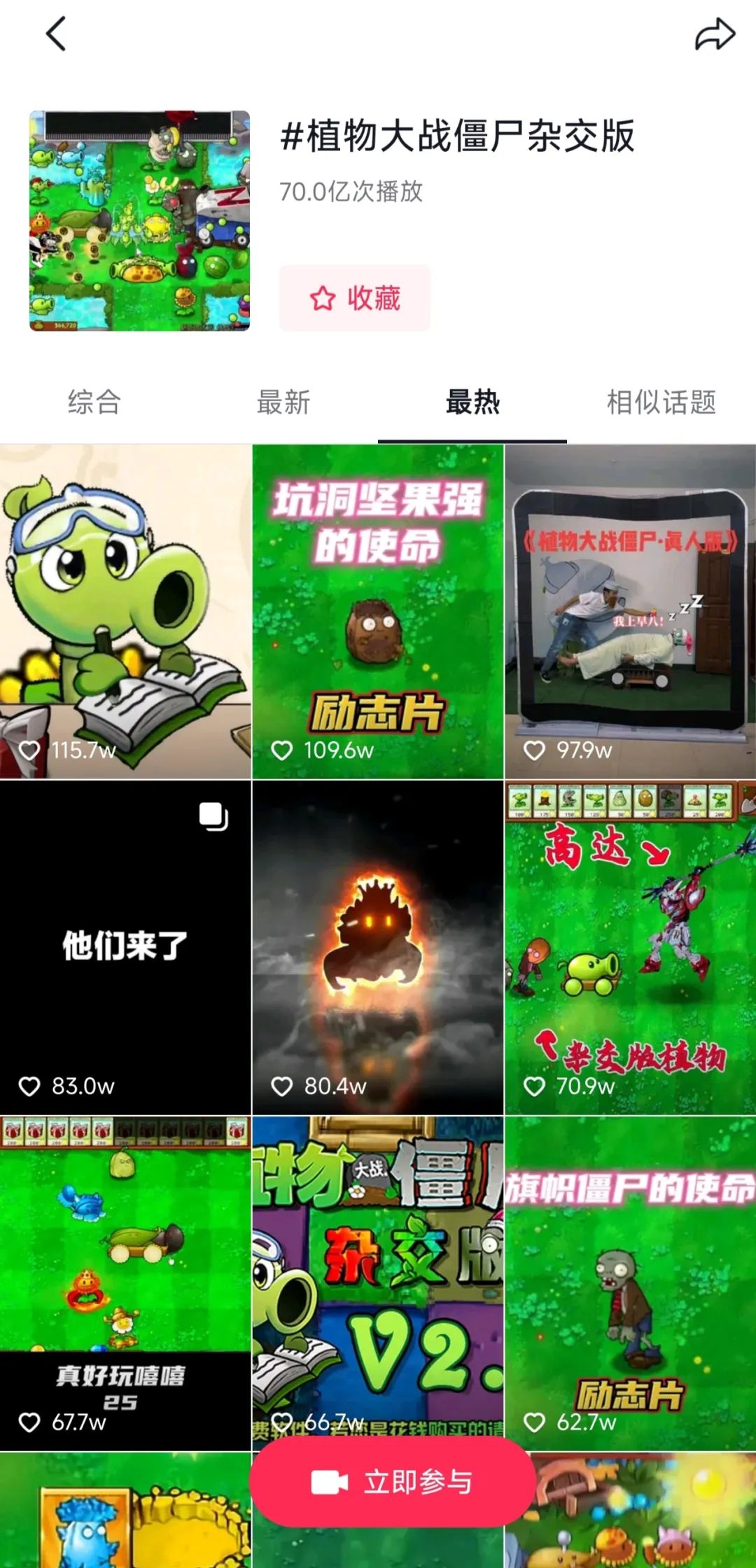Image resolution: width=756 pixels, height=1568 pixels.
Task: Play the 旗帜僵尸的使命 video
Action: click(x=630, y=1283)
